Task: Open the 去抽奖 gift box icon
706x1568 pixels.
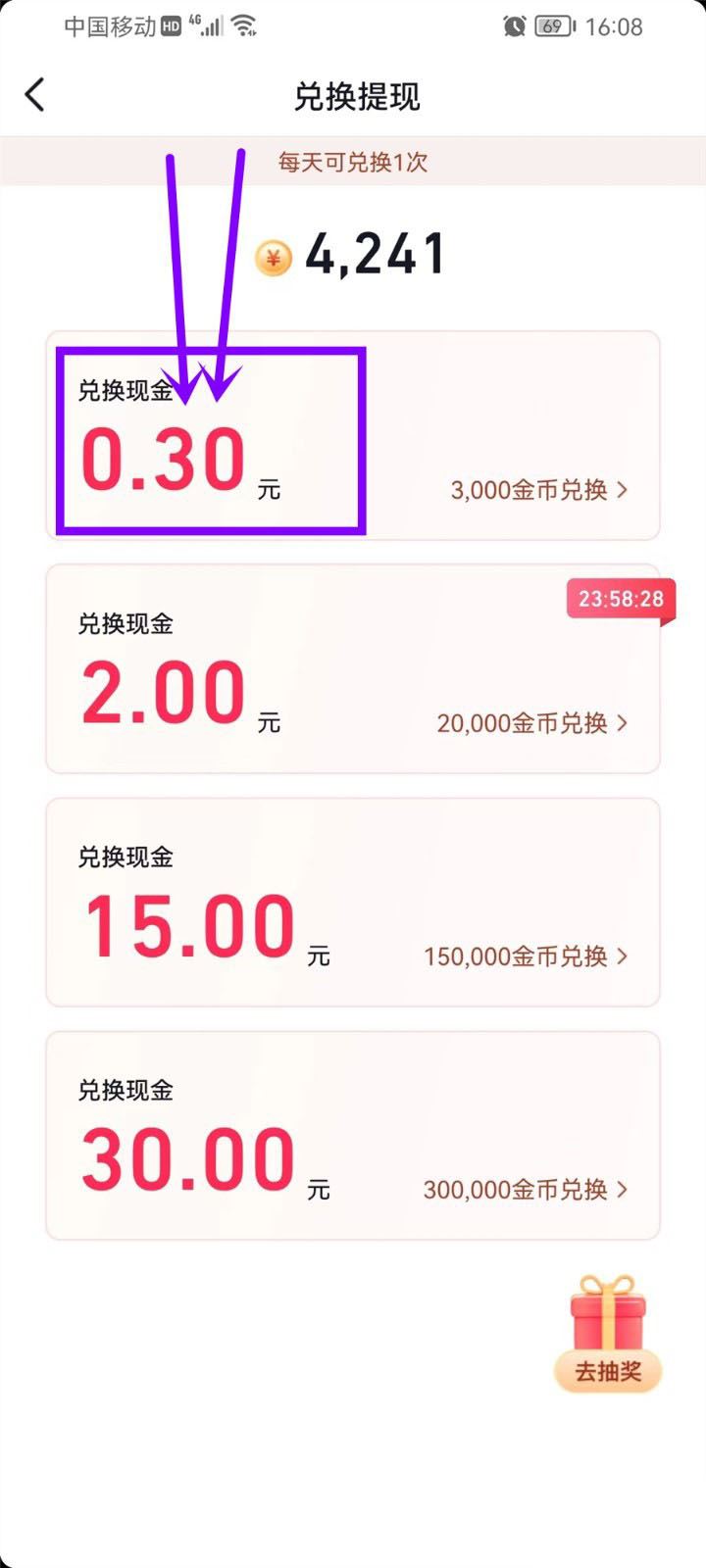Action: point(606,1318)
